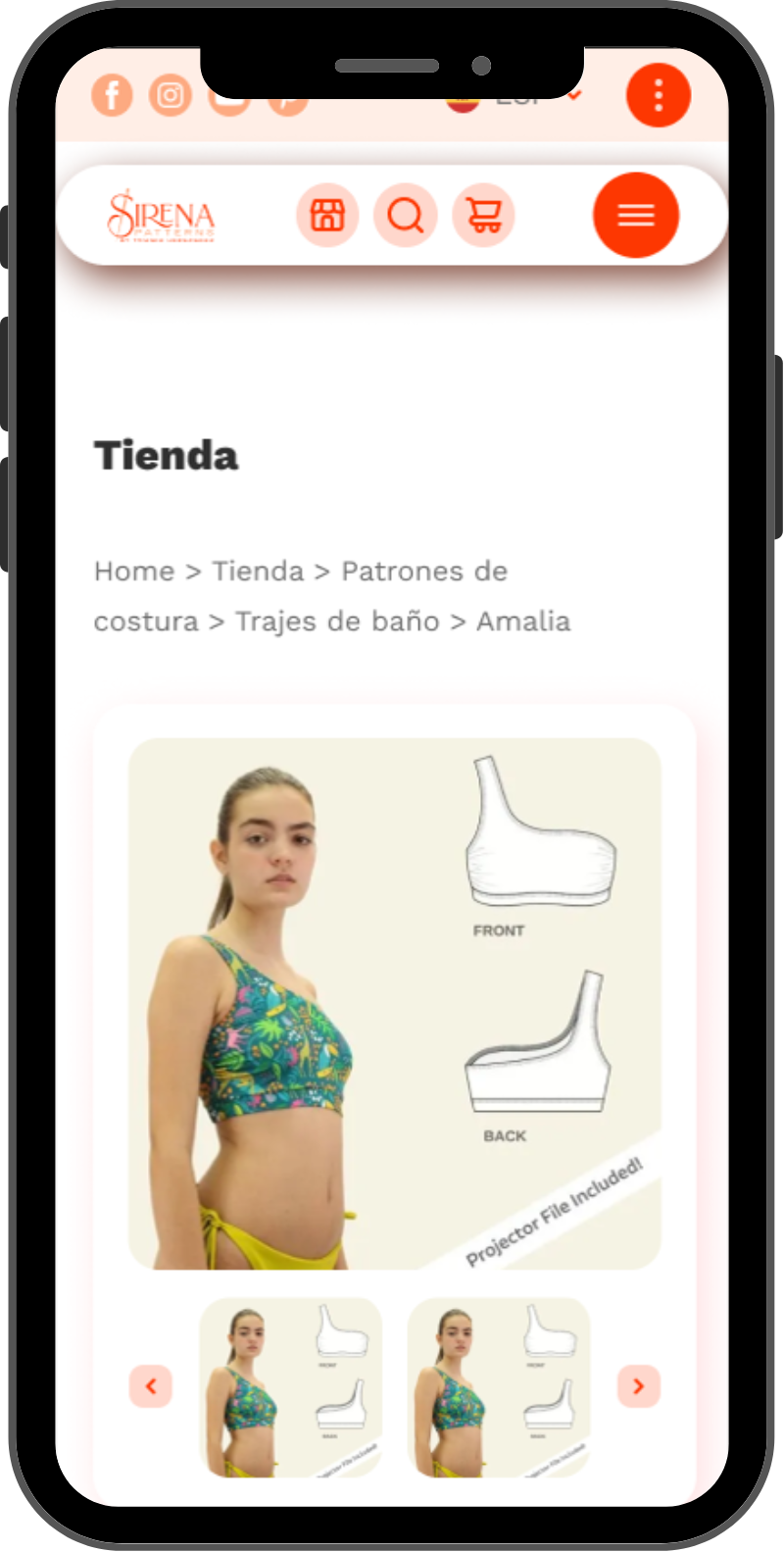Viewport: 784px width, 1552px height.
Task: Open Tienda in the breadcrumb
Action: 258,571
